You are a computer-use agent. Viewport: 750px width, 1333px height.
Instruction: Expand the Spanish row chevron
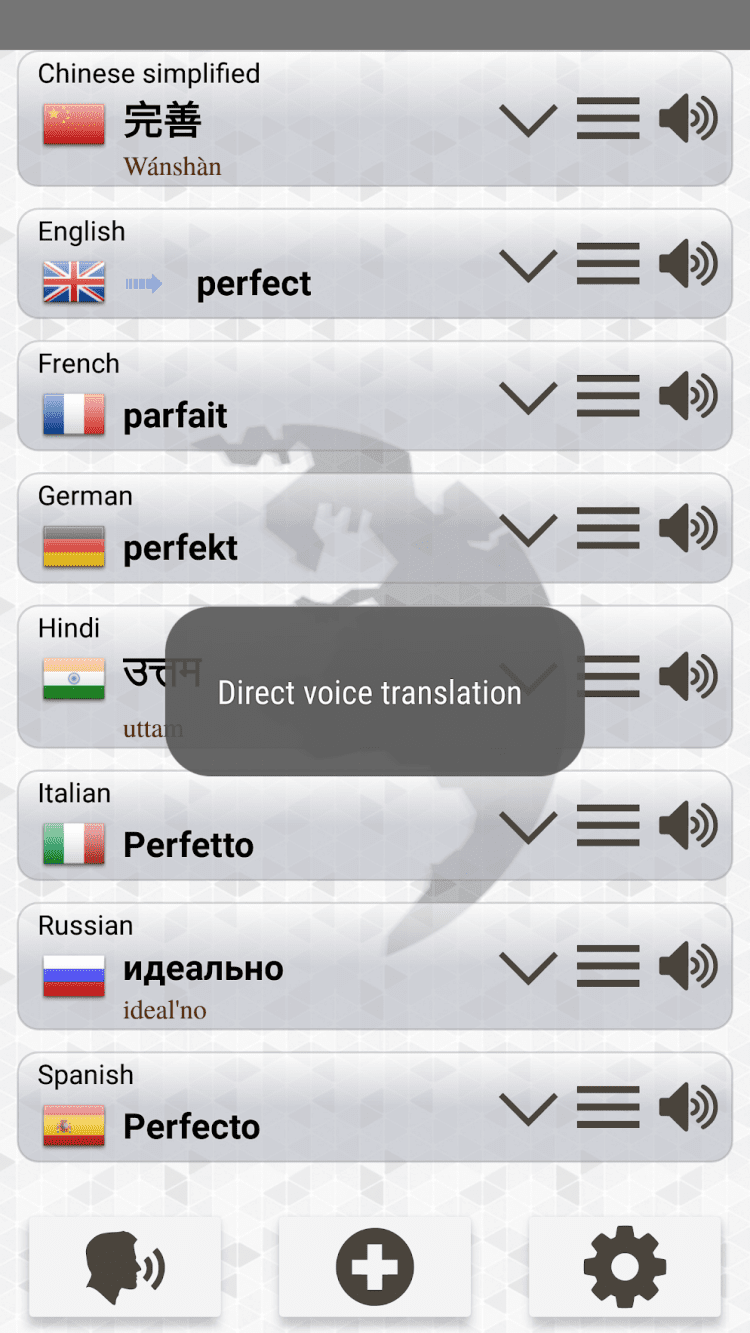point(528,1109)
